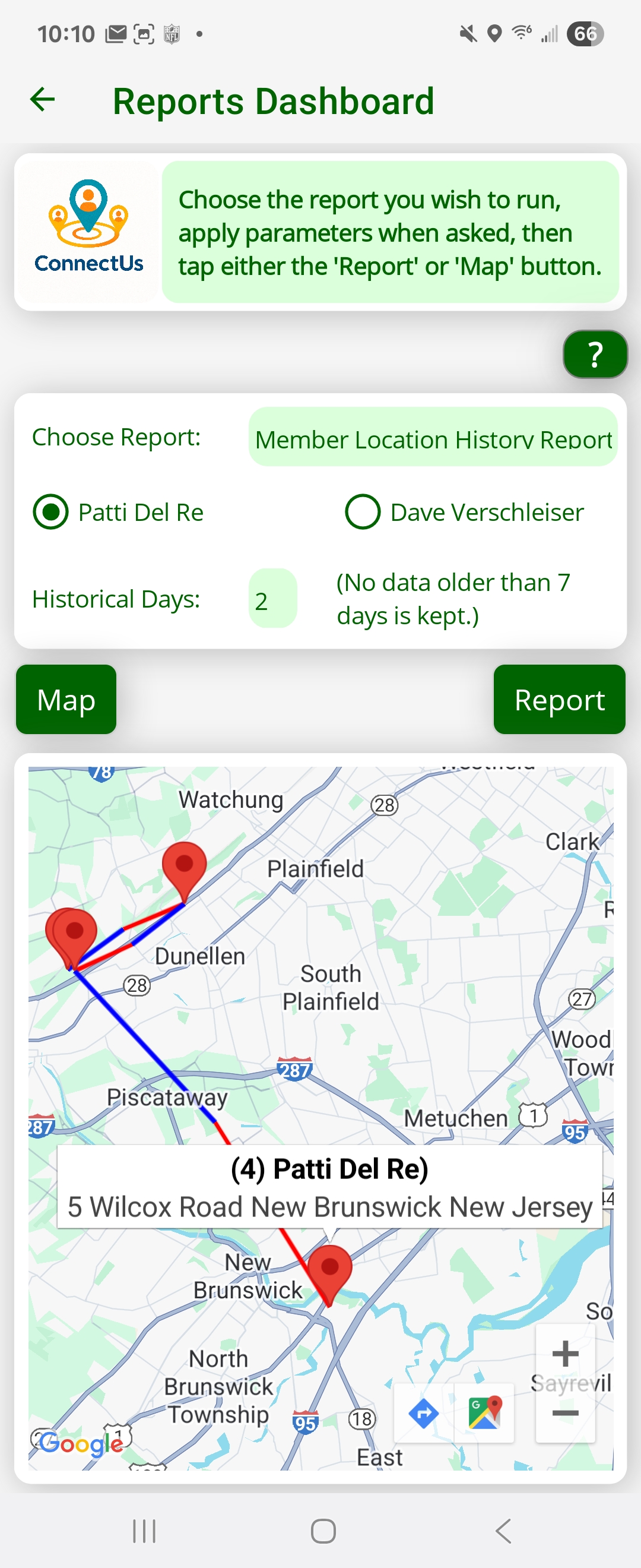This screenshot has height=1568, width=641.
Task: Select the Patti Del Re radio button
Action: point(51,512)
